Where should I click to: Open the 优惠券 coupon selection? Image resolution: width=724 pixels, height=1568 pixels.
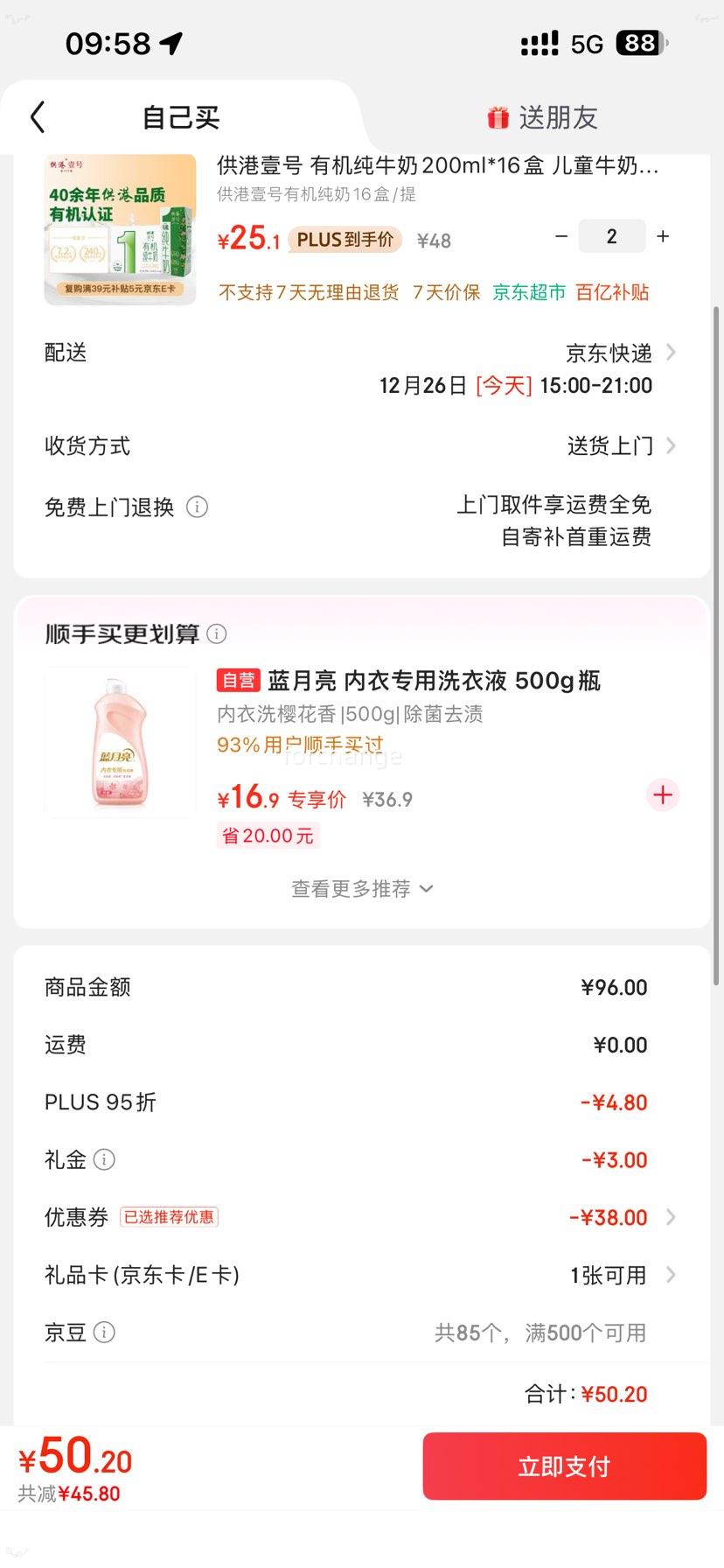coord(612,1217)
